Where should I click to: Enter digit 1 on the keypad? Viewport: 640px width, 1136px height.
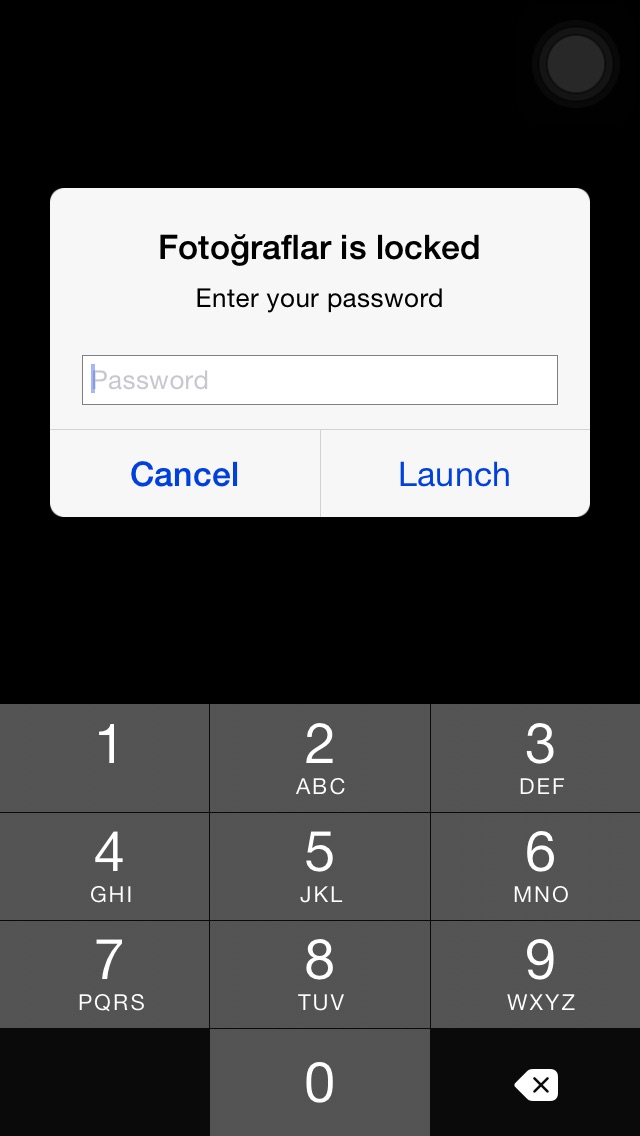click(105, 757)
